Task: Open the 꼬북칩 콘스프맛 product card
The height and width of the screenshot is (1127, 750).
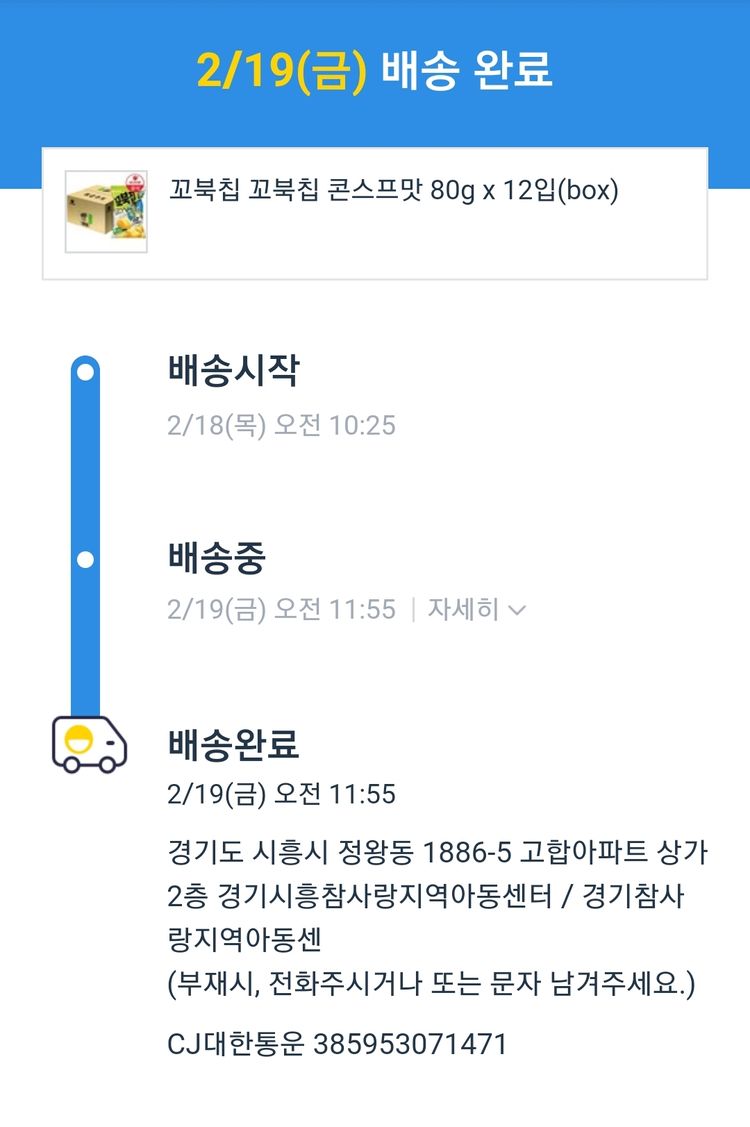Action: pyautogui.click(x=375, y=213)
